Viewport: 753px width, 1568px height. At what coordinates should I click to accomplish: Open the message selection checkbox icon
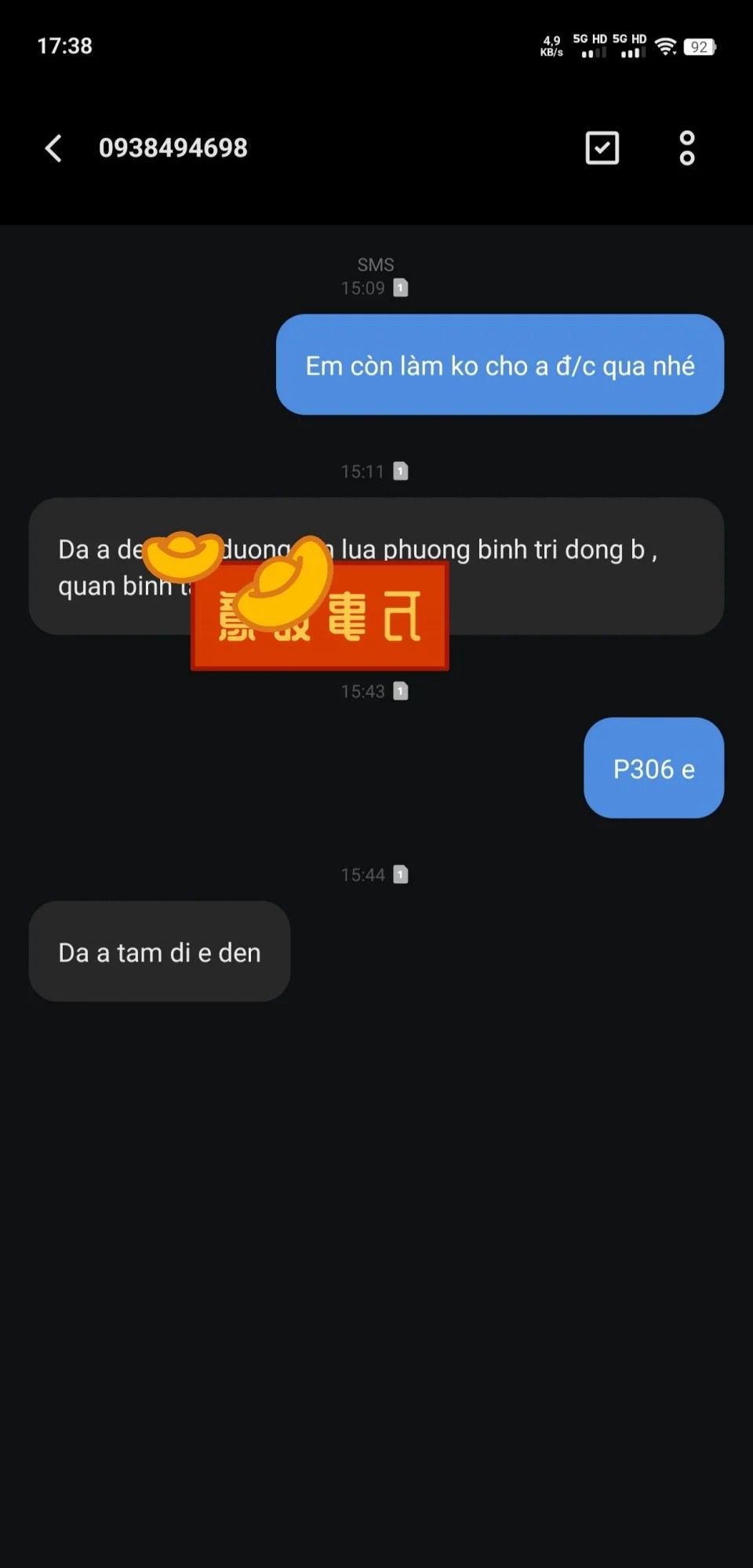pyautogui.click(x=602, y=147)
